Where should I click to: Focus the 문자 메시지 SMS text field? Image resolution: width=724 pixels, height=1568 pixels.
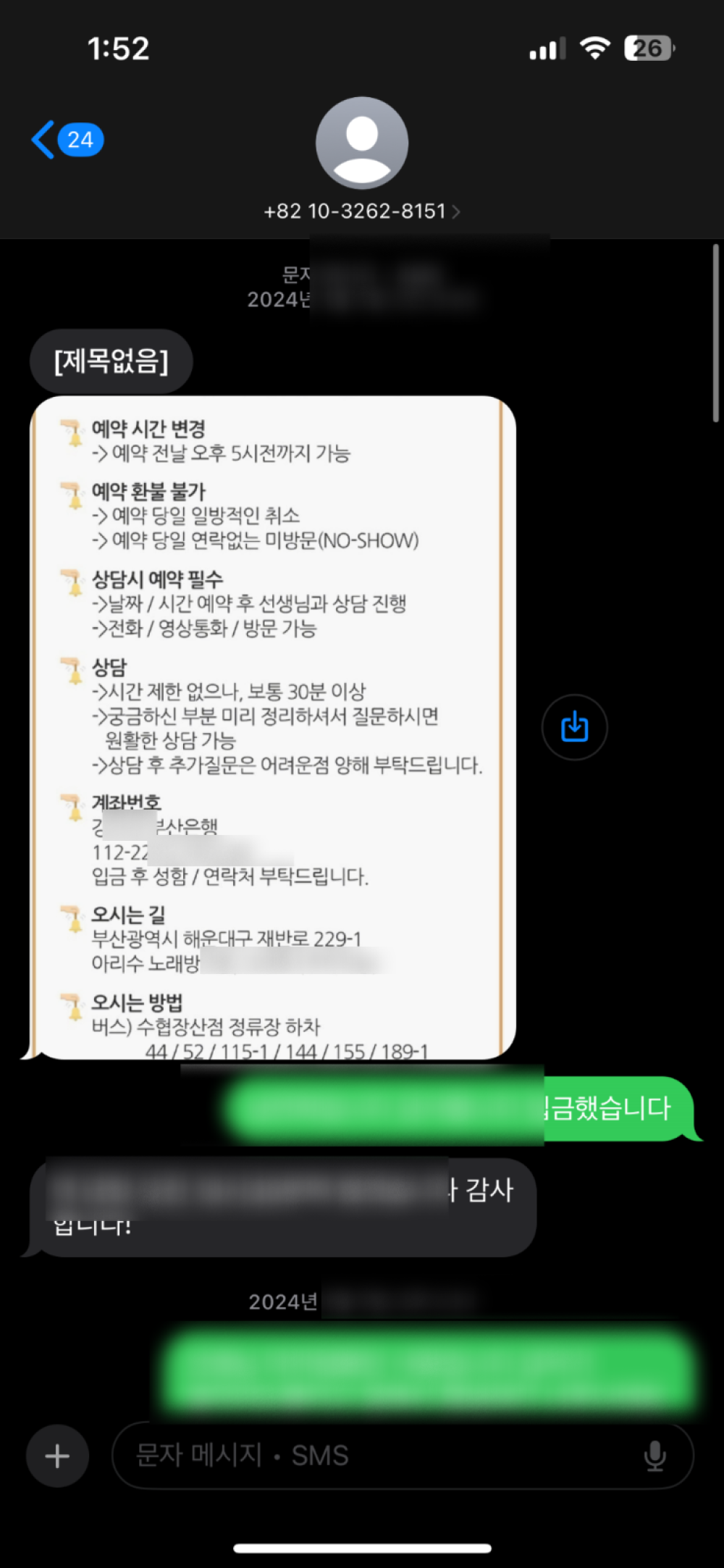[x=376, y=1456]
